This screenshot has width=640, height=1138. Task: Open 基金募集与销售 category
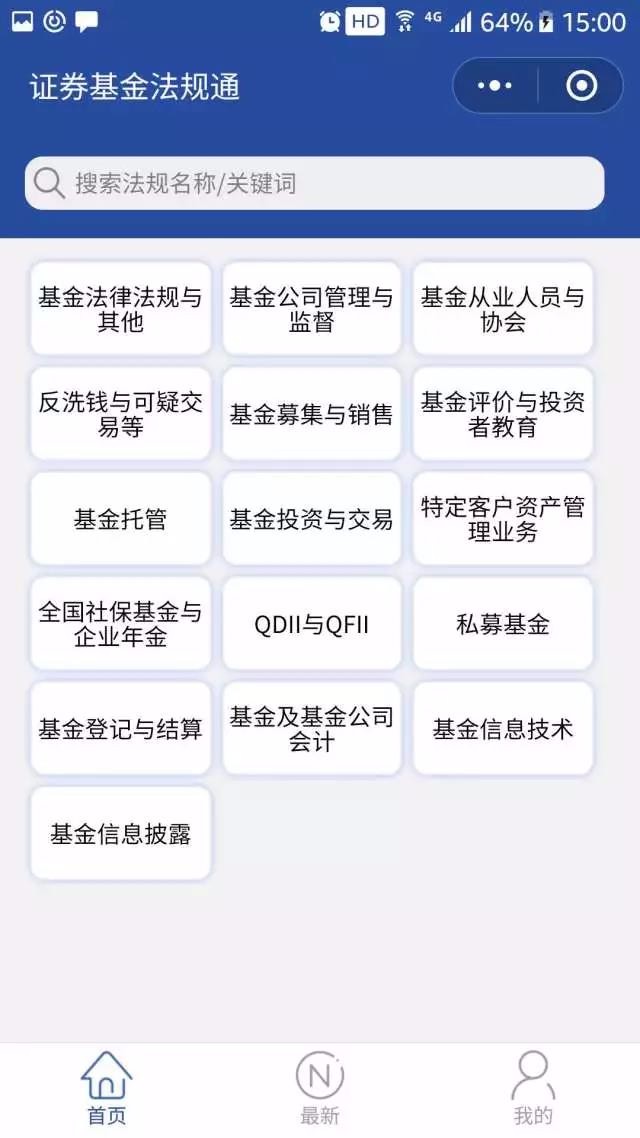coord(311,414)
